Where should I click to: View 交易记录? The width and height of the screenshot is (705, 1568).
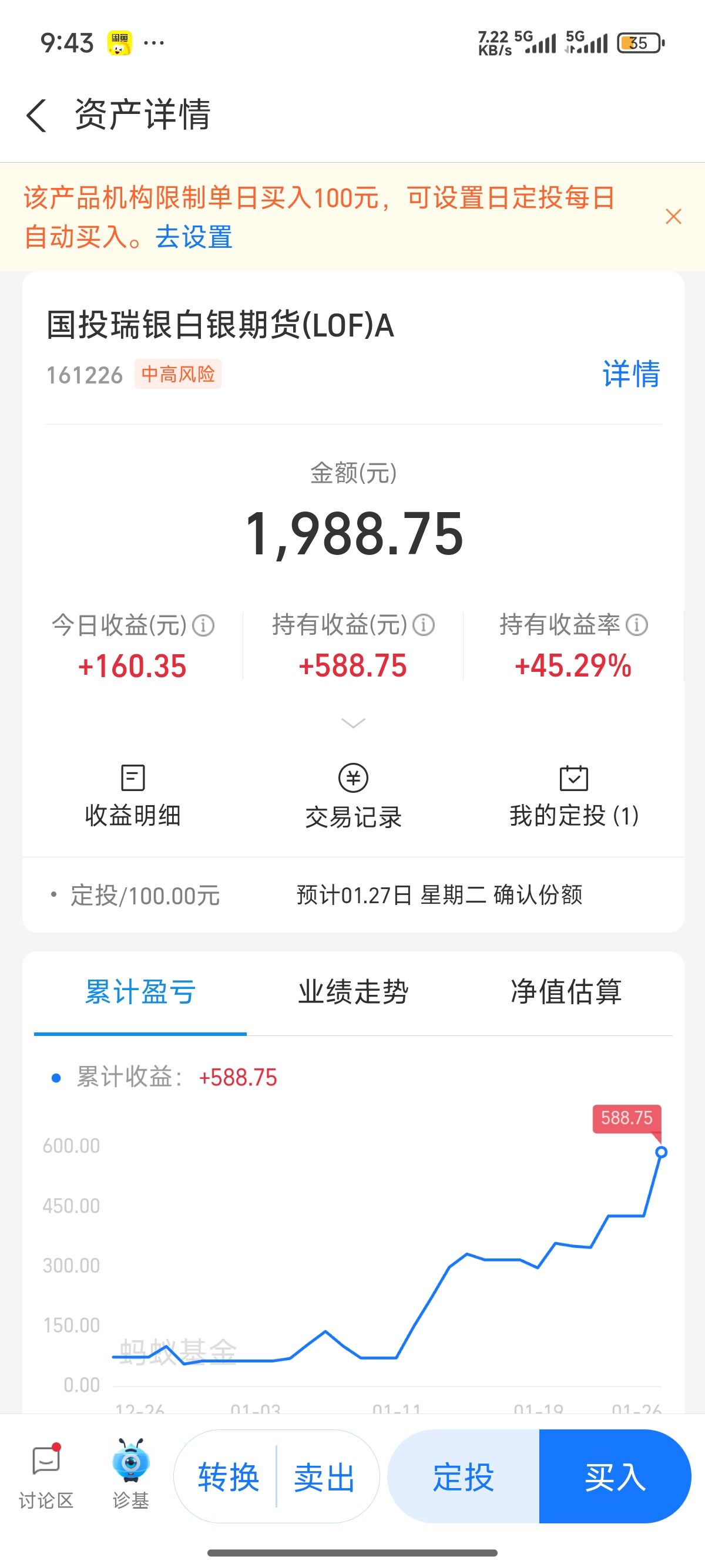pyautogui.click(x=353, y=796)
